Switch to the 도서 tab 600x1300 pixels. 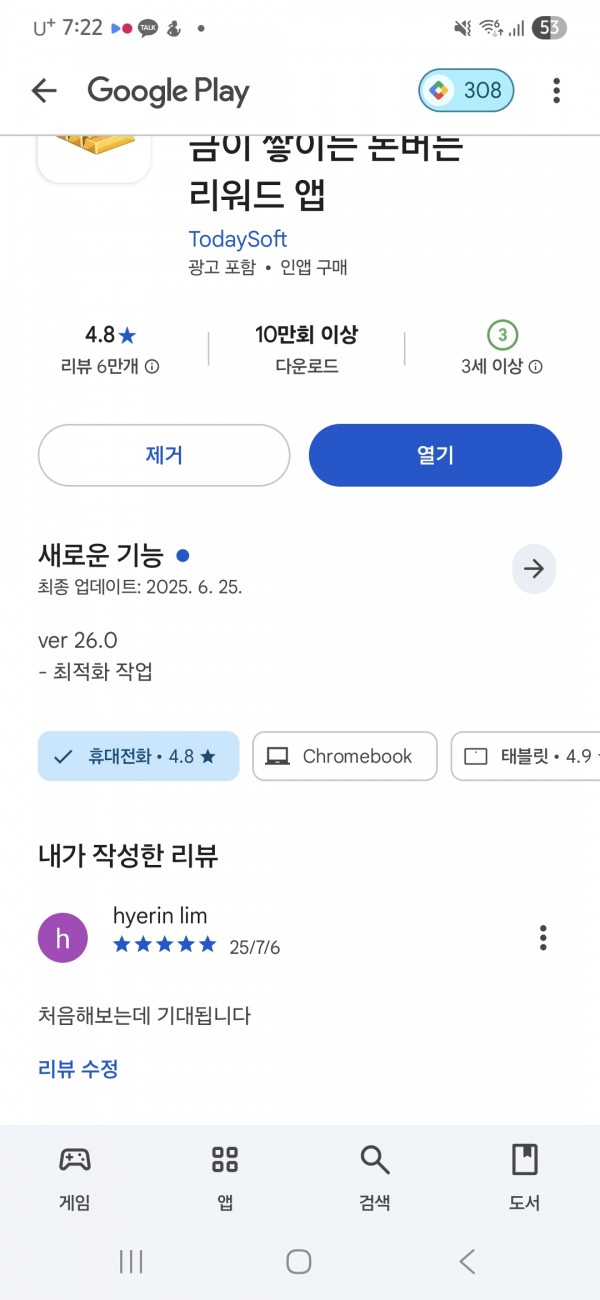(x=525, y=1178)
